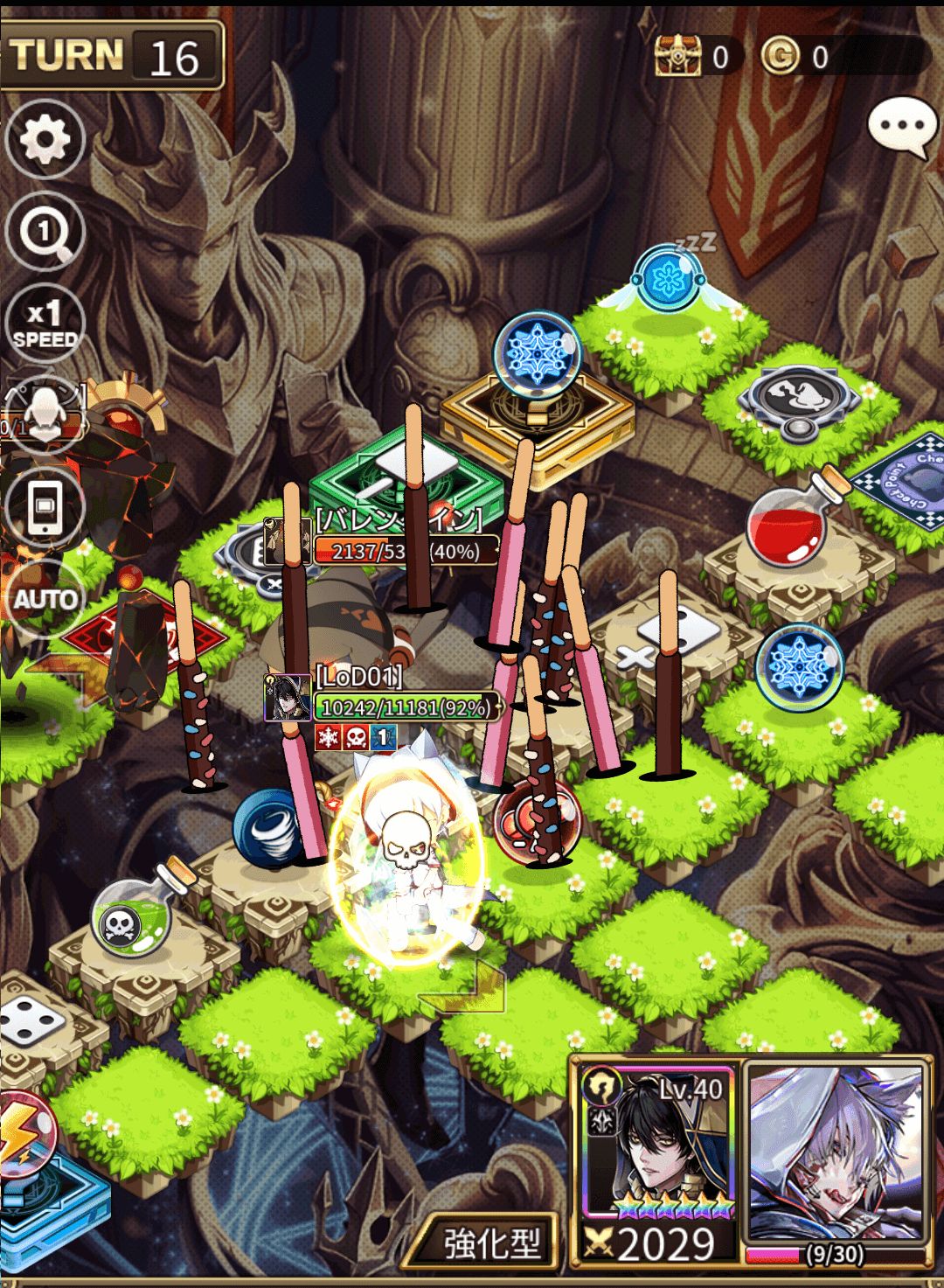Tap the 強化型 label button
Viewport: 944px width, 1288px height.
[x=490, y=1243]
